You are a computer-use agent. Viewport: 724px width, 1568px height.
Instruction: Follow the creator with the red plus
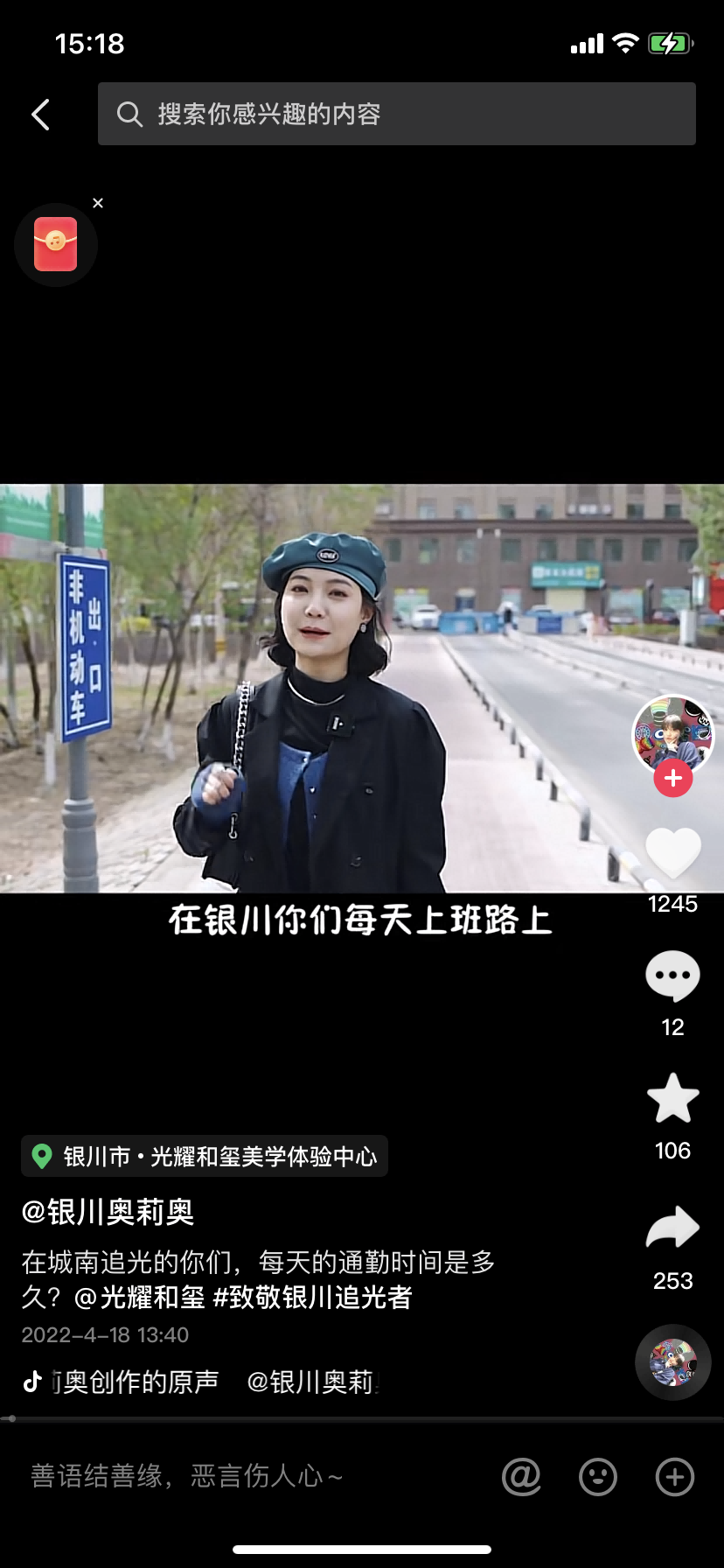coord(672,778)
